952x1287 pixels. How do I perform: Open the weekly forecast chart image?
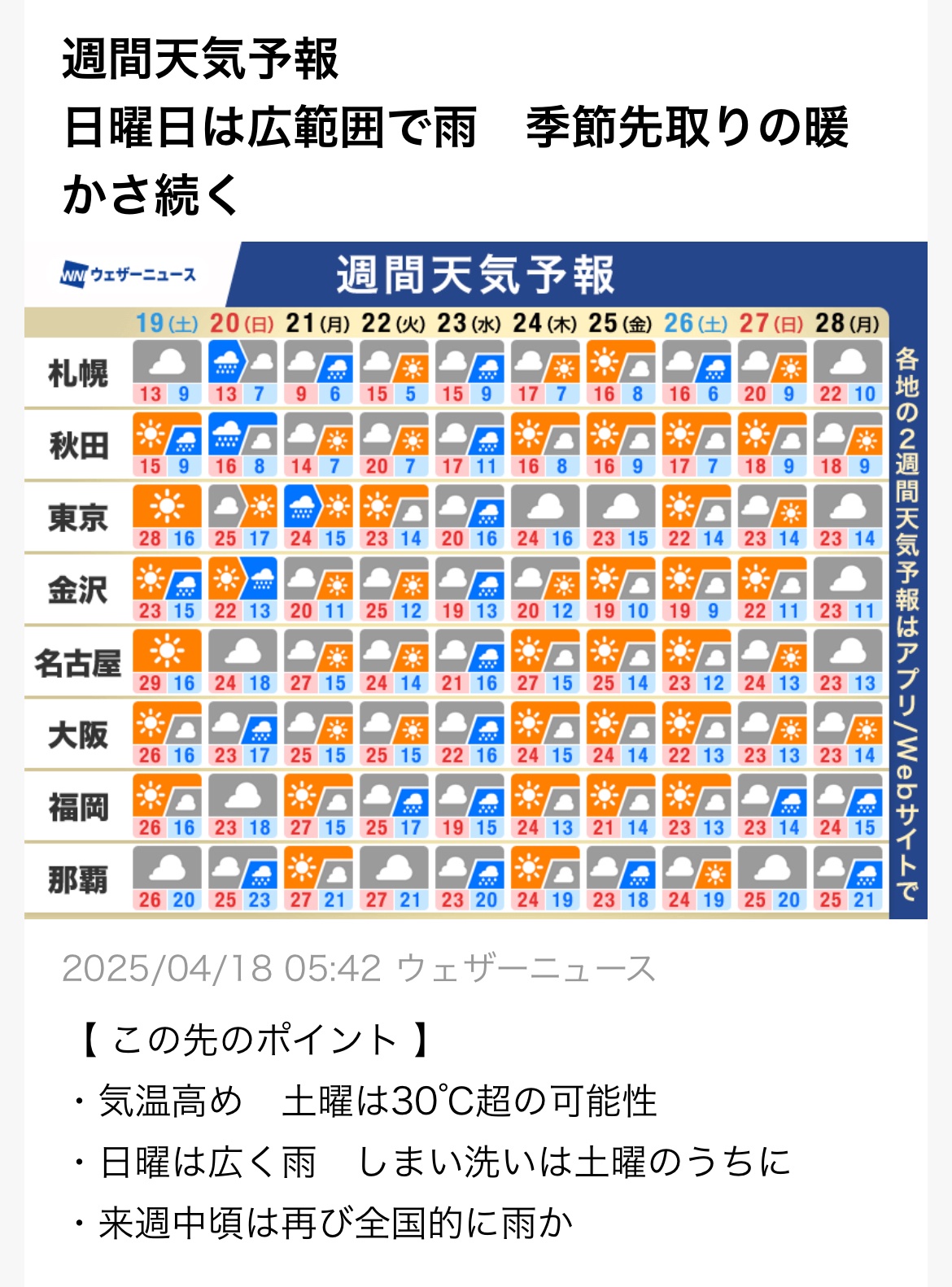pos(476,580)
